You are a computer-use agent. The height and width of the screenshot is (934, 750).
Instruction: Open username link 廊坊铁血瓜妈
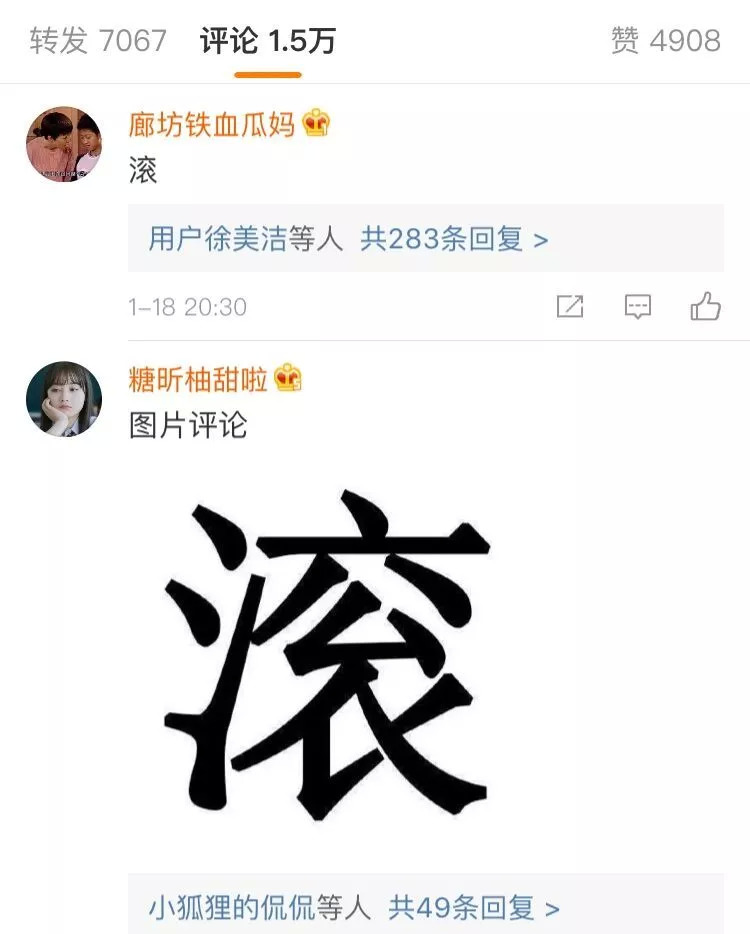click(x=211, y=124)
